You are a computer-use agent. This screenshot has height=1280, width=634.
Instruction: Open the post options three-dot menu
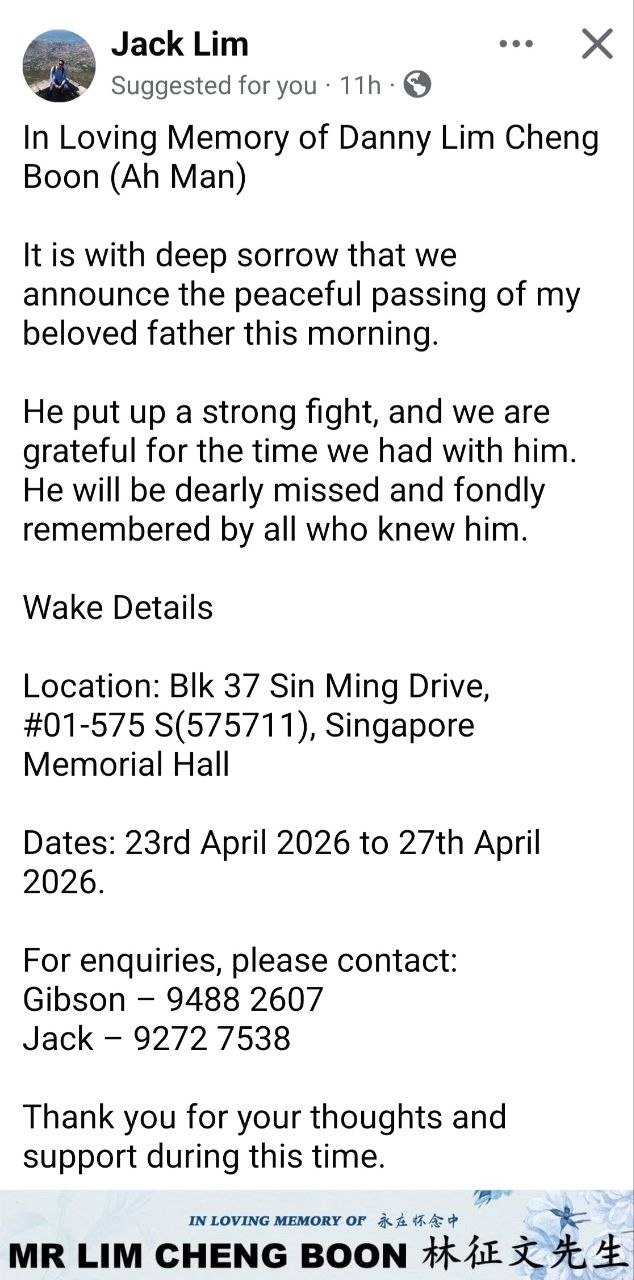click(x=516, y=44)
